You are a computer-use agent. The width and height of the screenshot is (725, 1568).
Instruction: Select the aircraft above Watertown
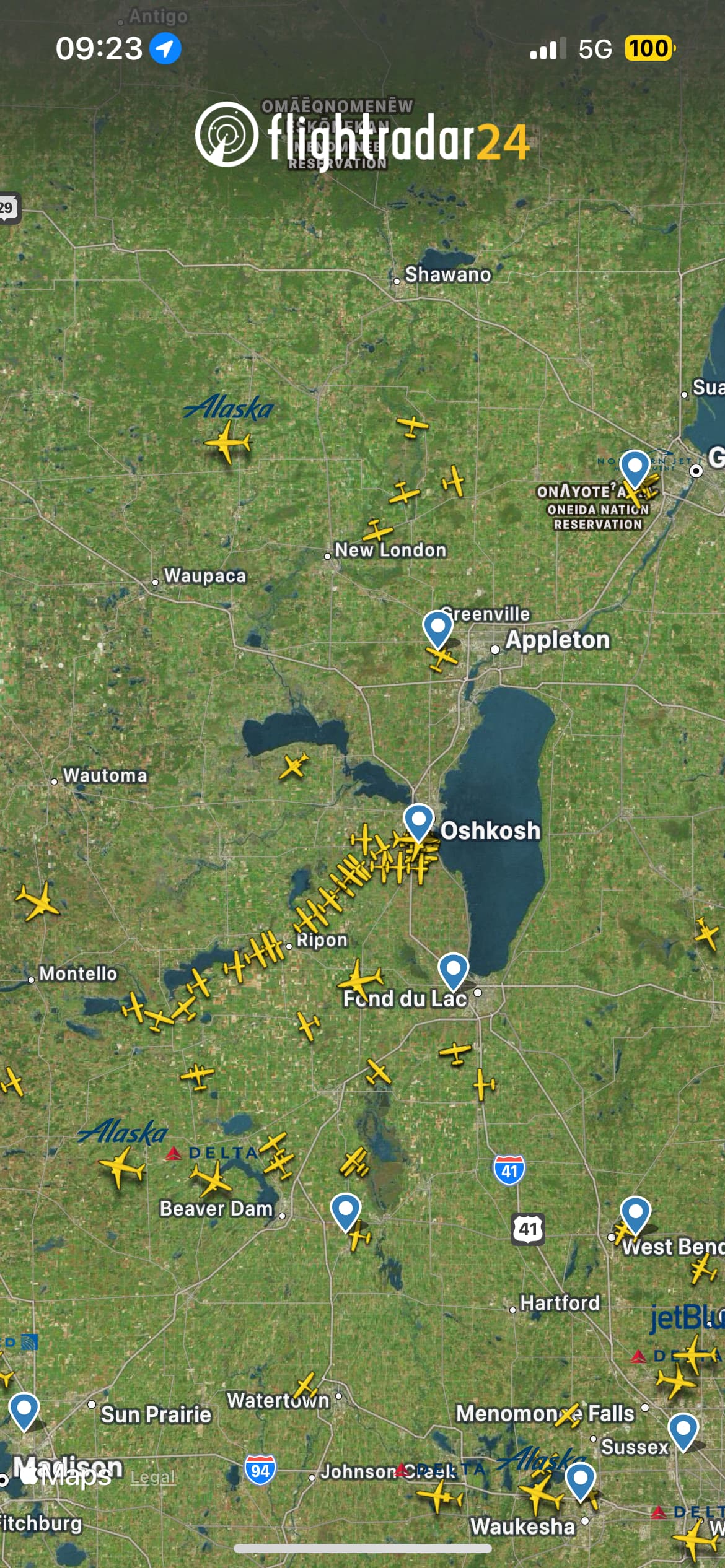[x=305, y=1385]
